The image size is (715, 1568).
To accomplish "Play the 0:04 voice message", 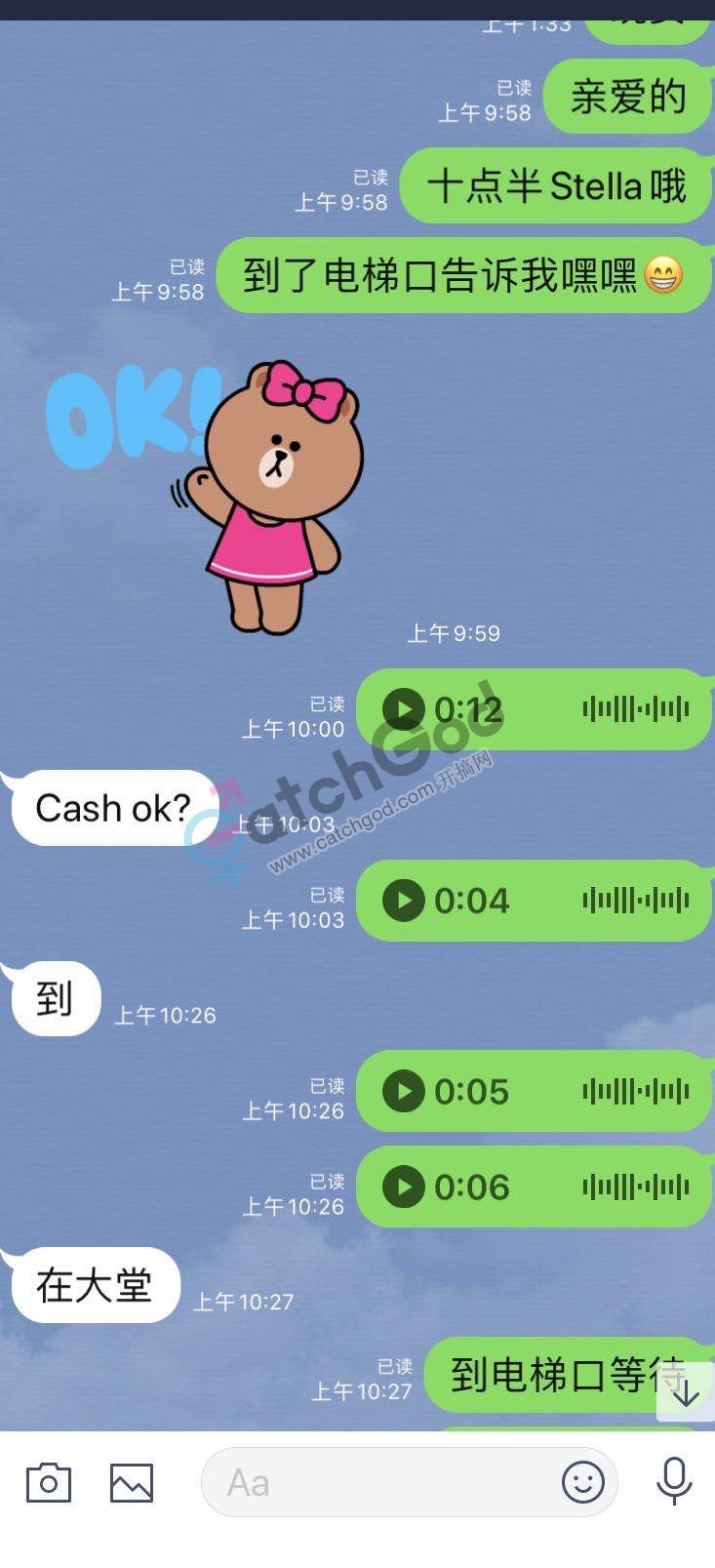I will click(403, 900).
